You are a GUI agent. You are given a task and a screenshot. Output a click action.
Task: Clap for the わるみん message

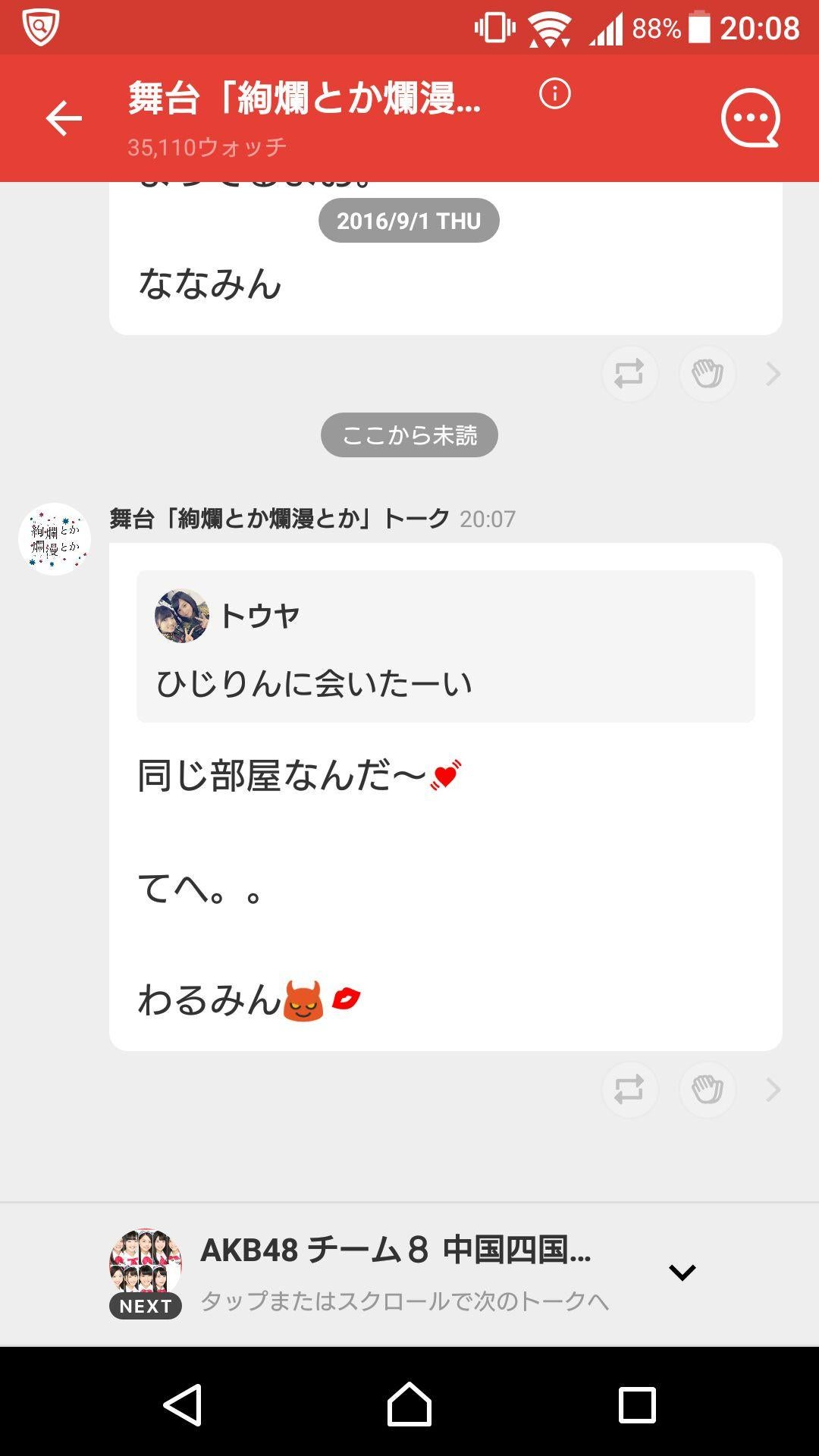click(707, 1090)
